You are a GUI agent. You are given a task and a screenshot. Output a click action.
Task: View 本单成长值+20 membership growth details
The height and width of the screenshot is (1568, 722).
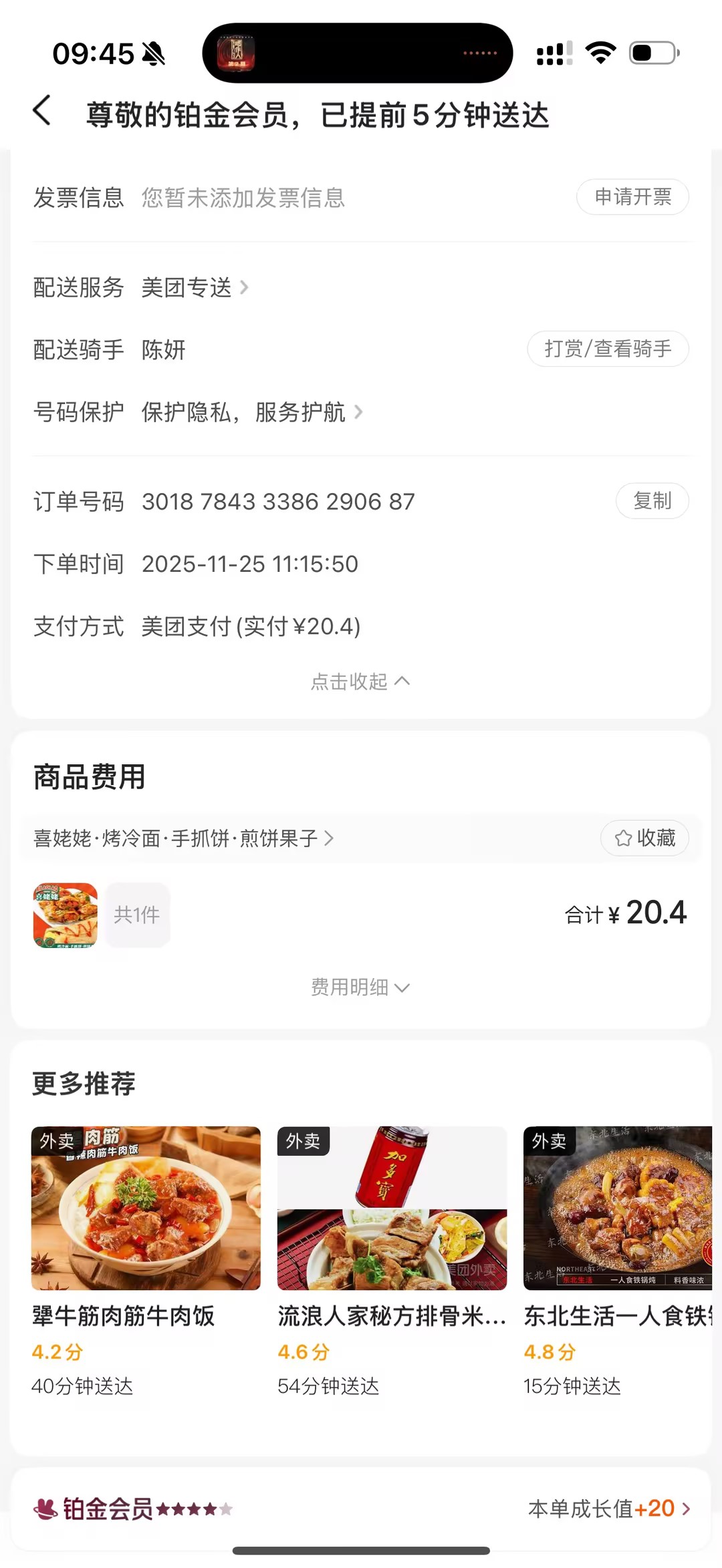[x=608, y=1509]
